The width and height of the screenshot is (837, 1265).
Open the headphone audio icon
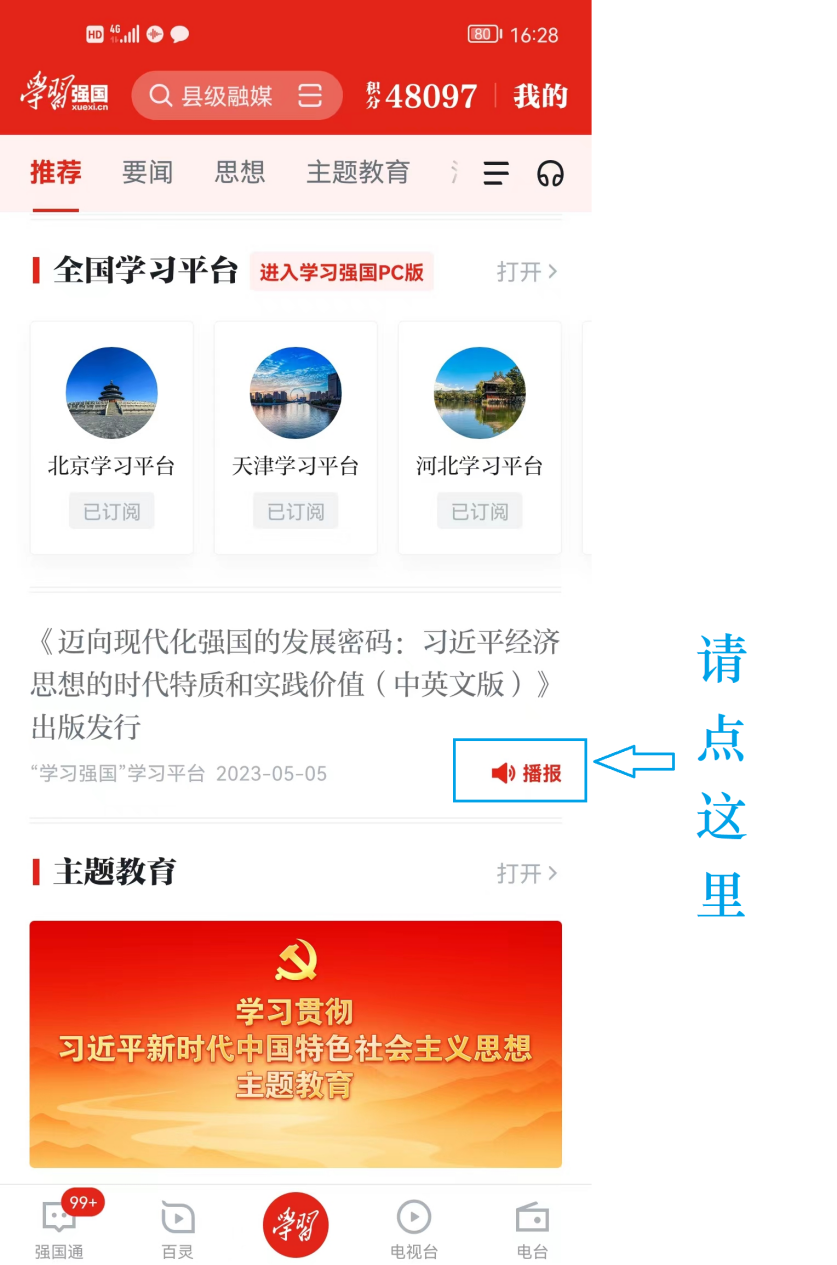tap(550, 173)
